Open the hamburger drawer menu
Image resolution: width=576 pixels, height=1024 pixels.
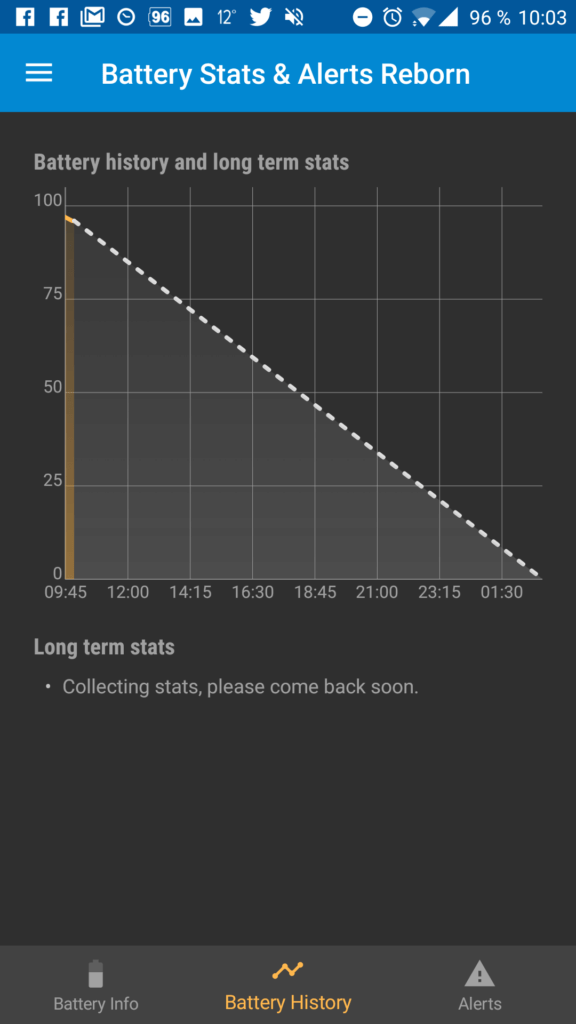pyautogui.click(x=39, y=73)
